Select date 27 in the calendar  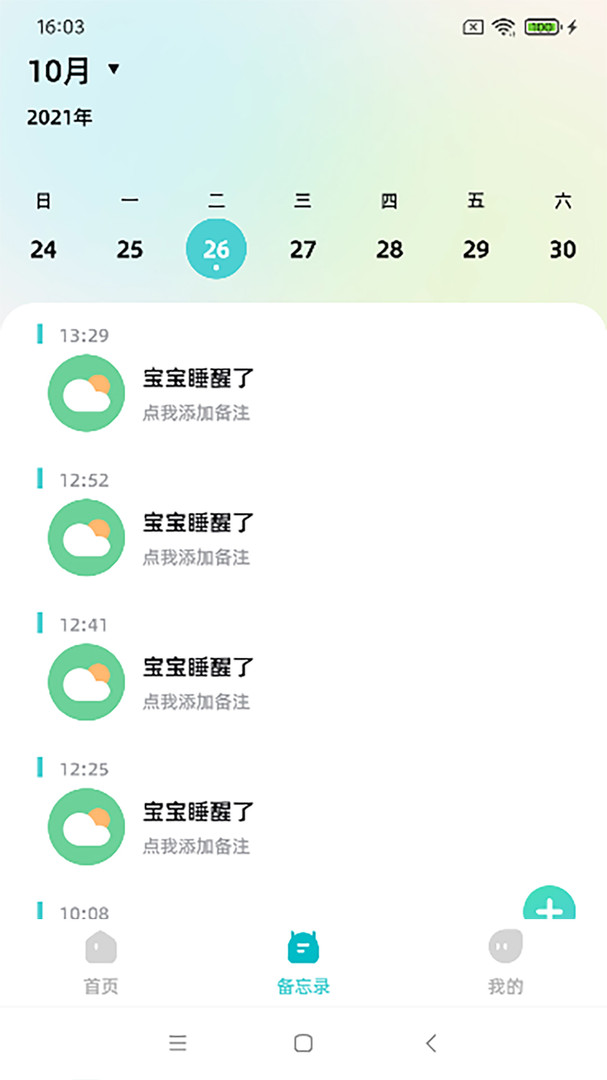(303, 249)
